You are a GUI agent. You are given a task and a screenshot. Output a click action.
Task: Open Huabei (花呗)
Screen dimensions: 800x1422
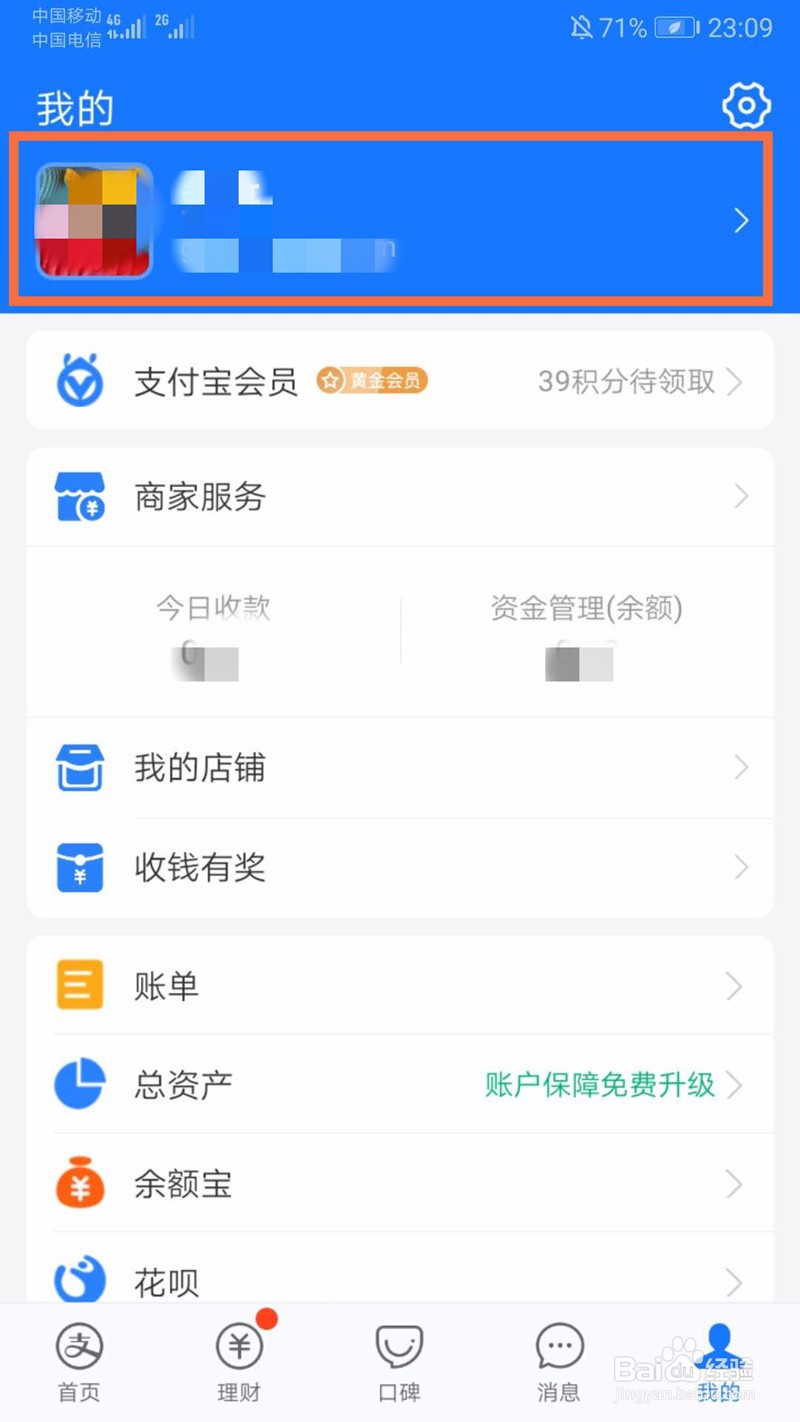pyautogui.click(x=165, y=1278)
